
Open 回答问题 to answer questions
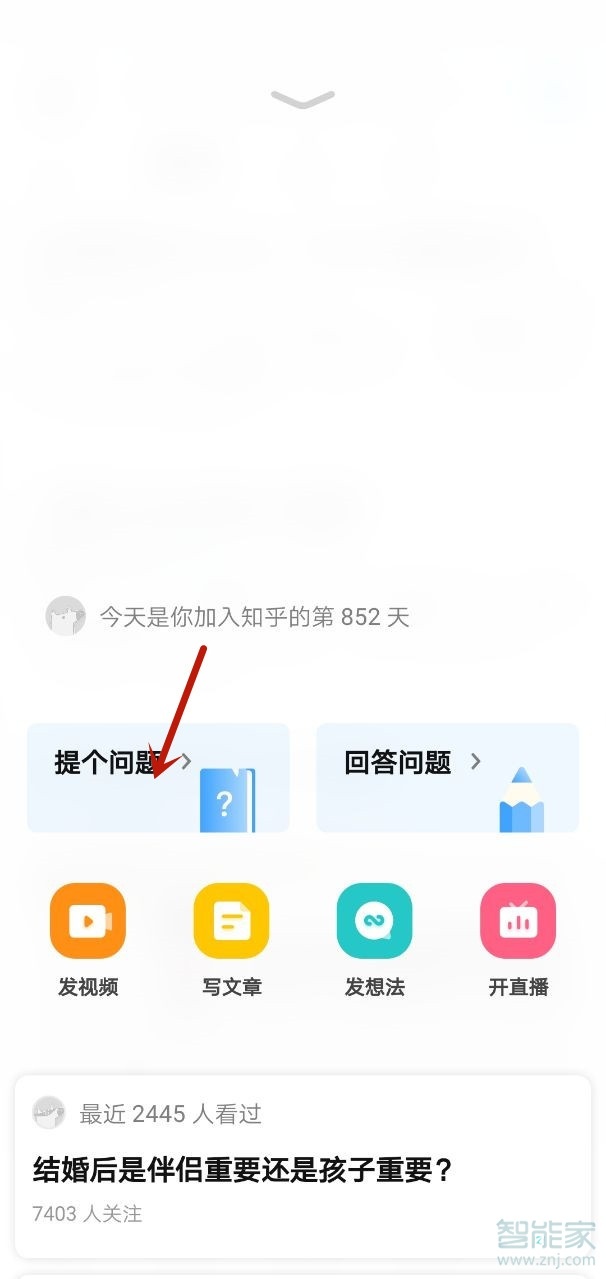click(x=447, y=777)
